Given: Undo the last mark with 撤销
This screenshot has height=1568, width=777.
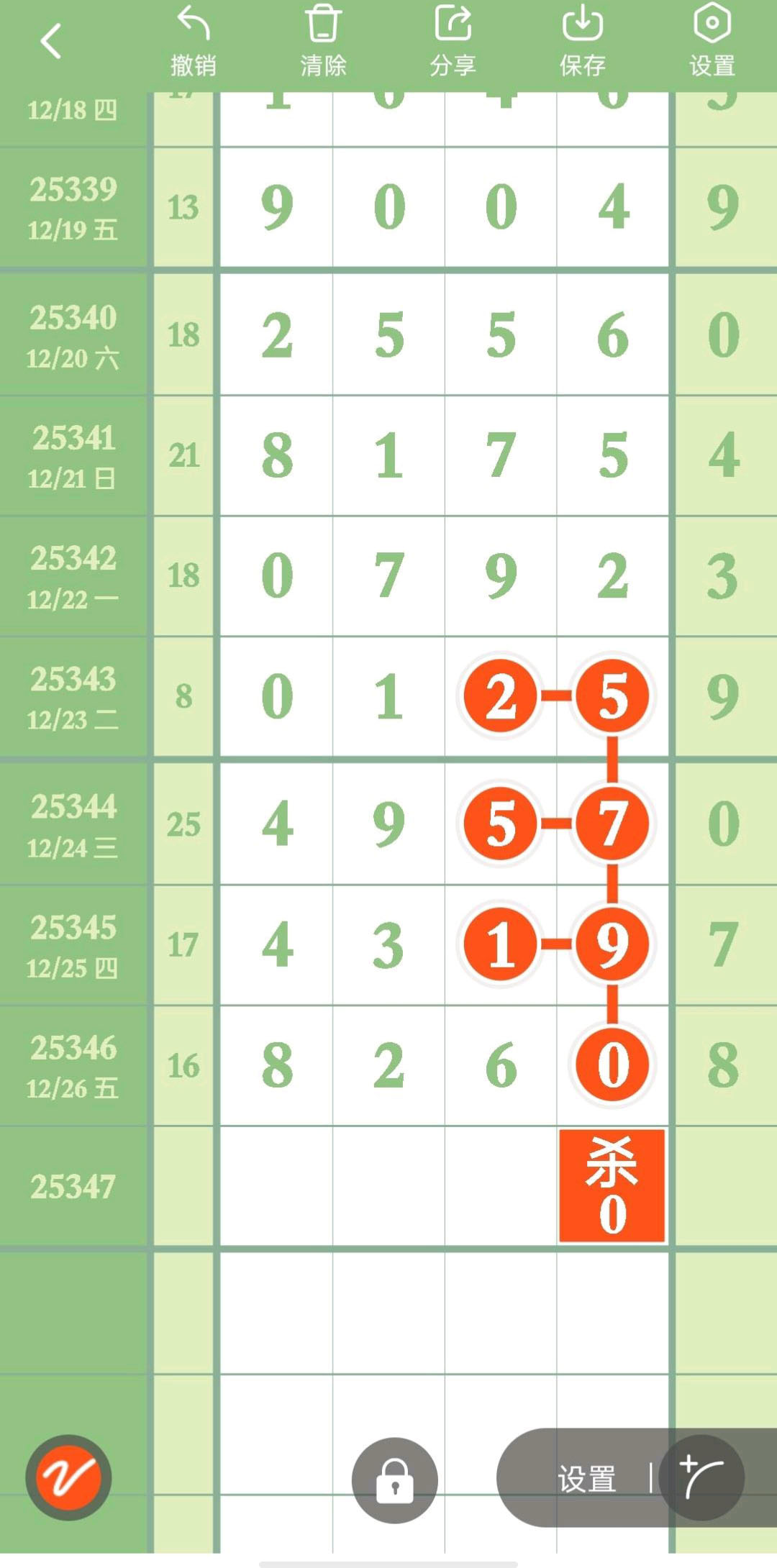Looking at the screenshot, I should coord(193,42).
